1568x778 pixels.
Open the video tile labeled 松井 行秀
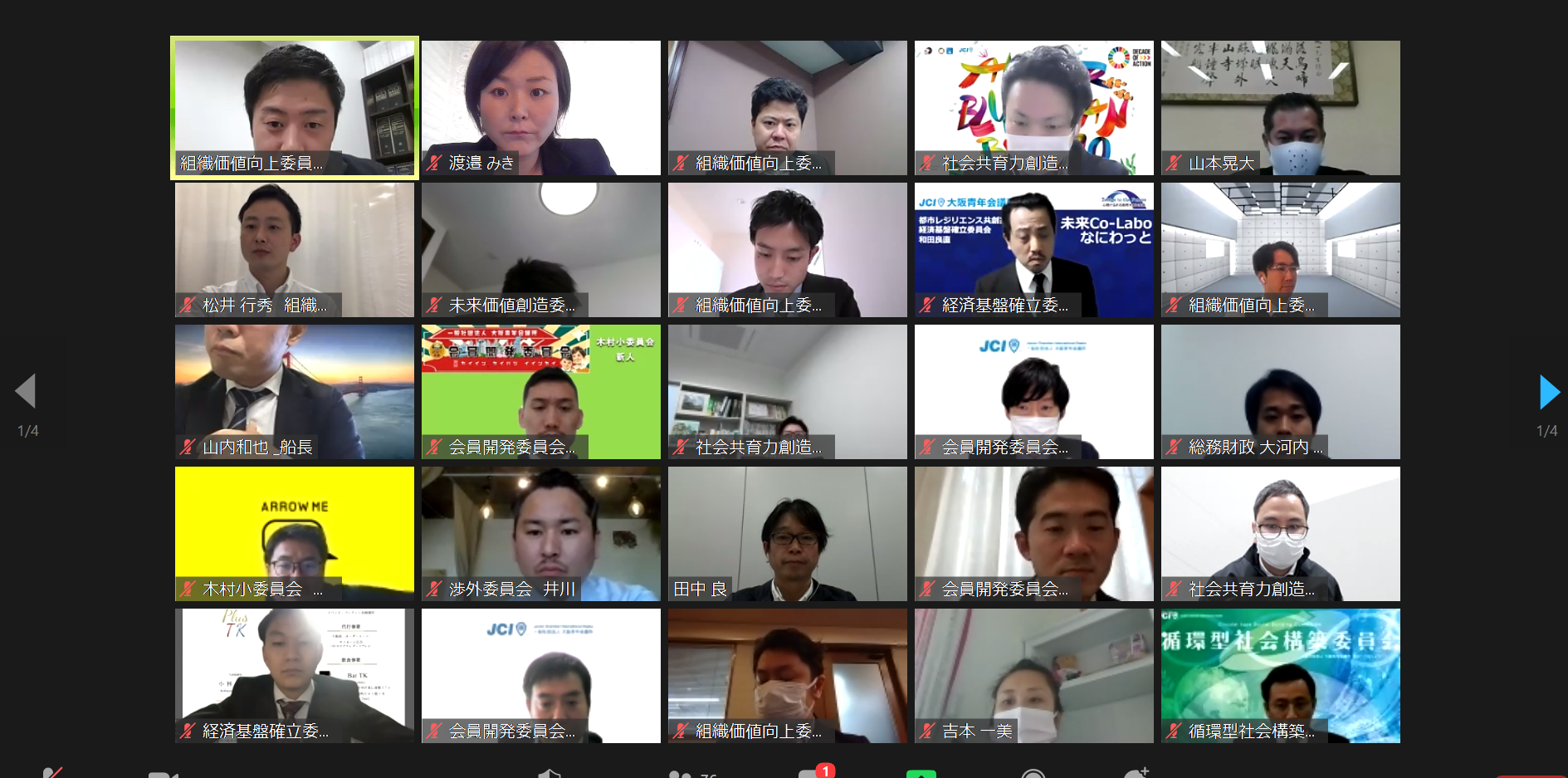(294, 249)
